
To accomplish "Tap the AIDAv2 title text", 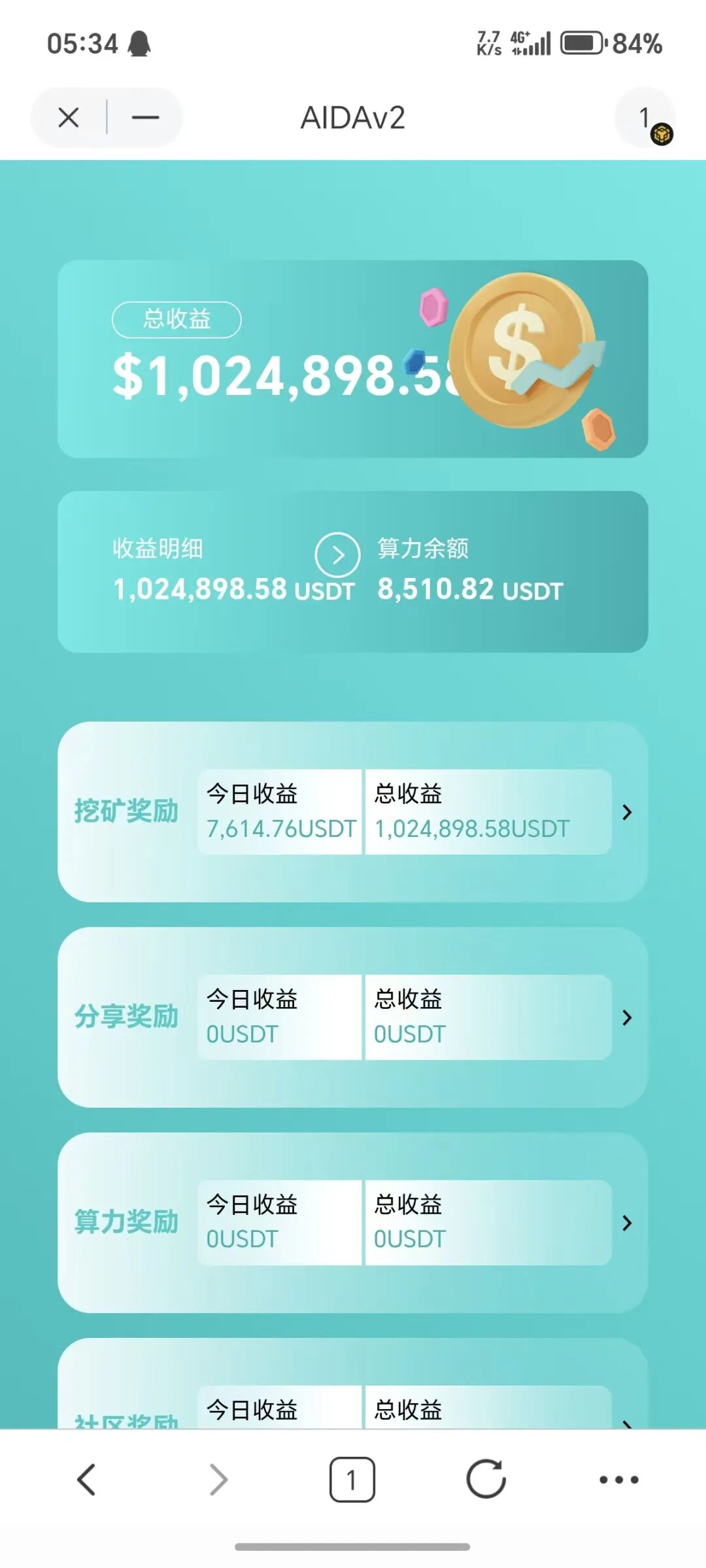I will click(353, 116).
